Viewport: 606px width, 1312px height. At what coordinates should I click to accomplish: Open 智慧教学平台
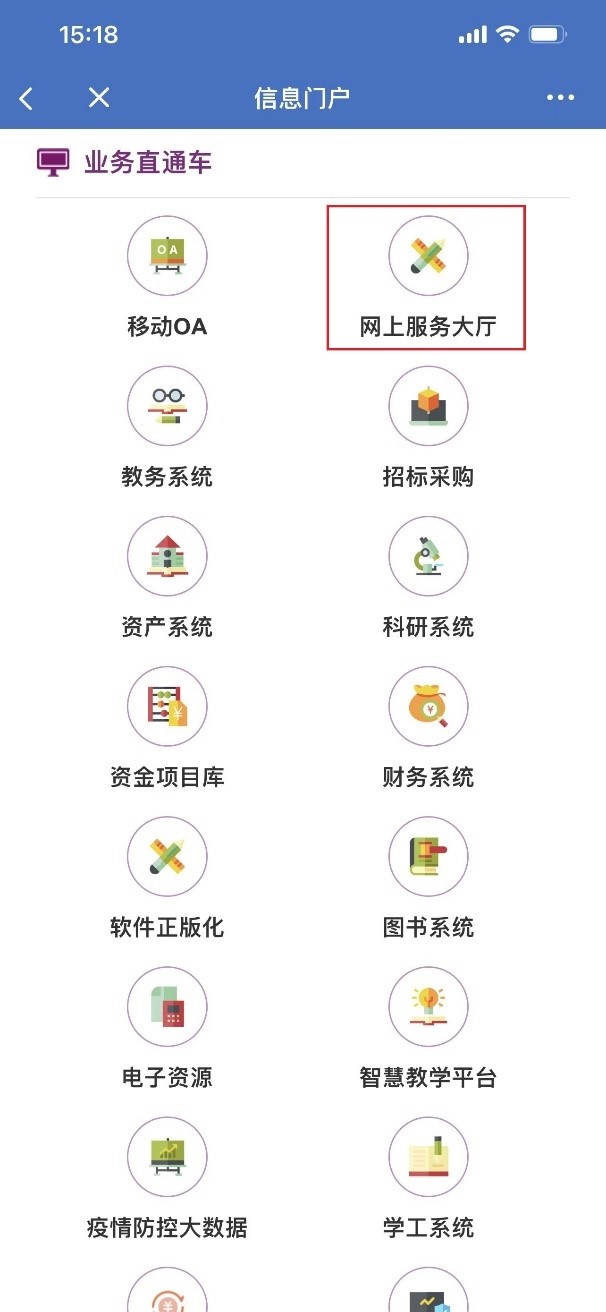click(x=428, y=1028)
